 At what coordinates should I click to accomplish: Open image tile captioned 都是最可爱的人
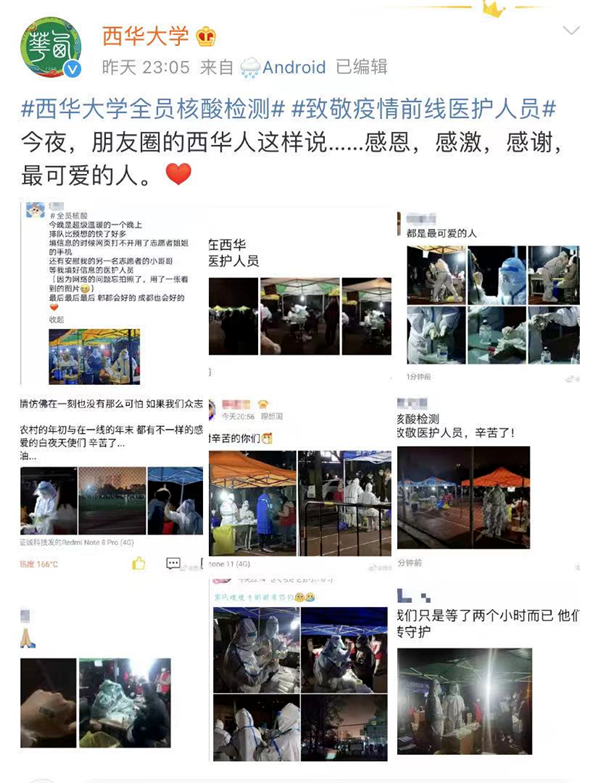click(x=491, y=297)
